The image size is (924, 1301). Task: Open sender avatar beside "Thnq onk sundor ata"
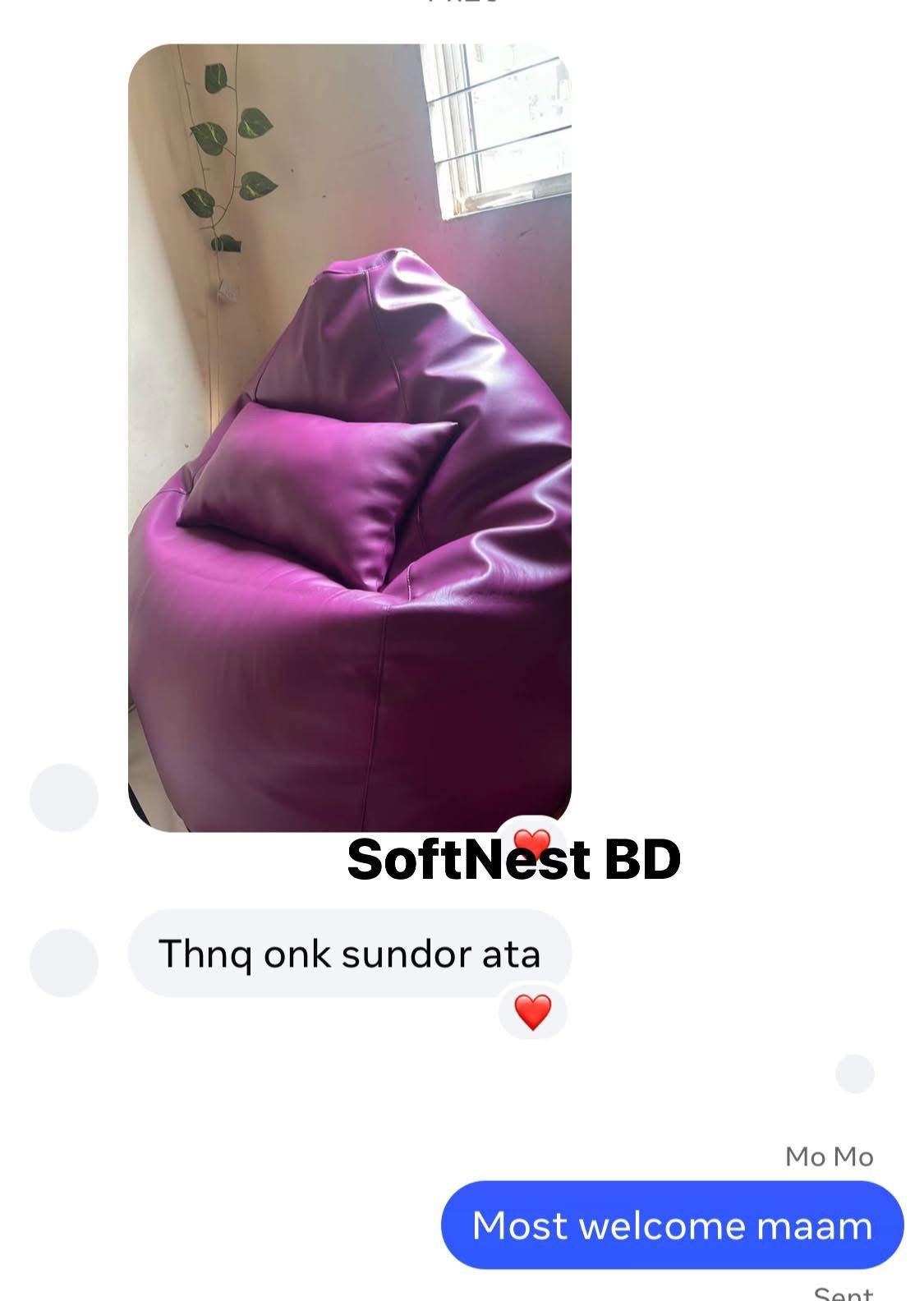tap(64, 963)
